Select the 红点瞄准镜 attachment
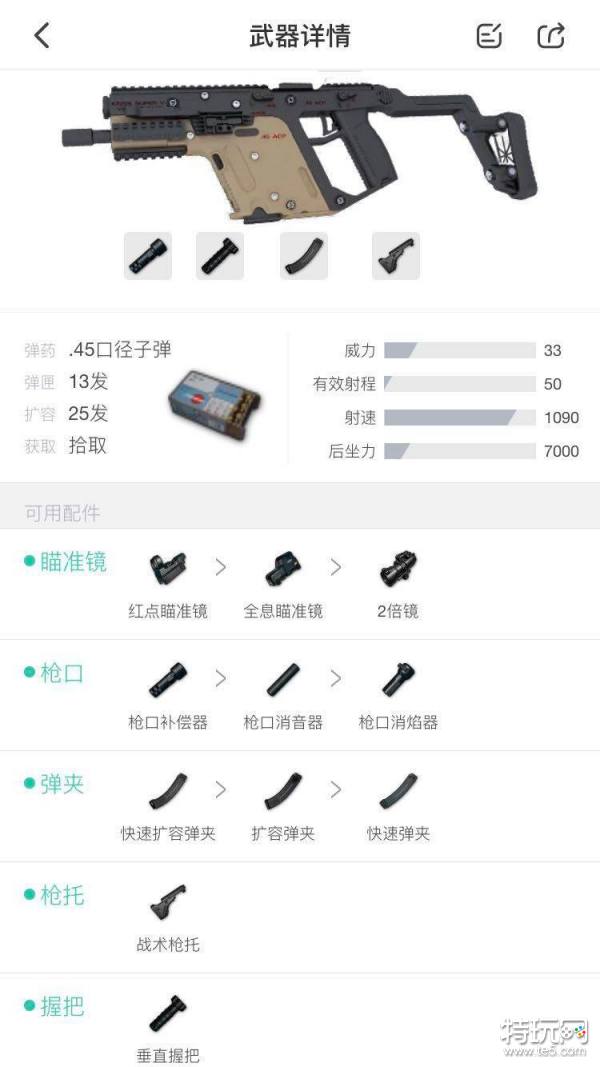 pos(167,571)
